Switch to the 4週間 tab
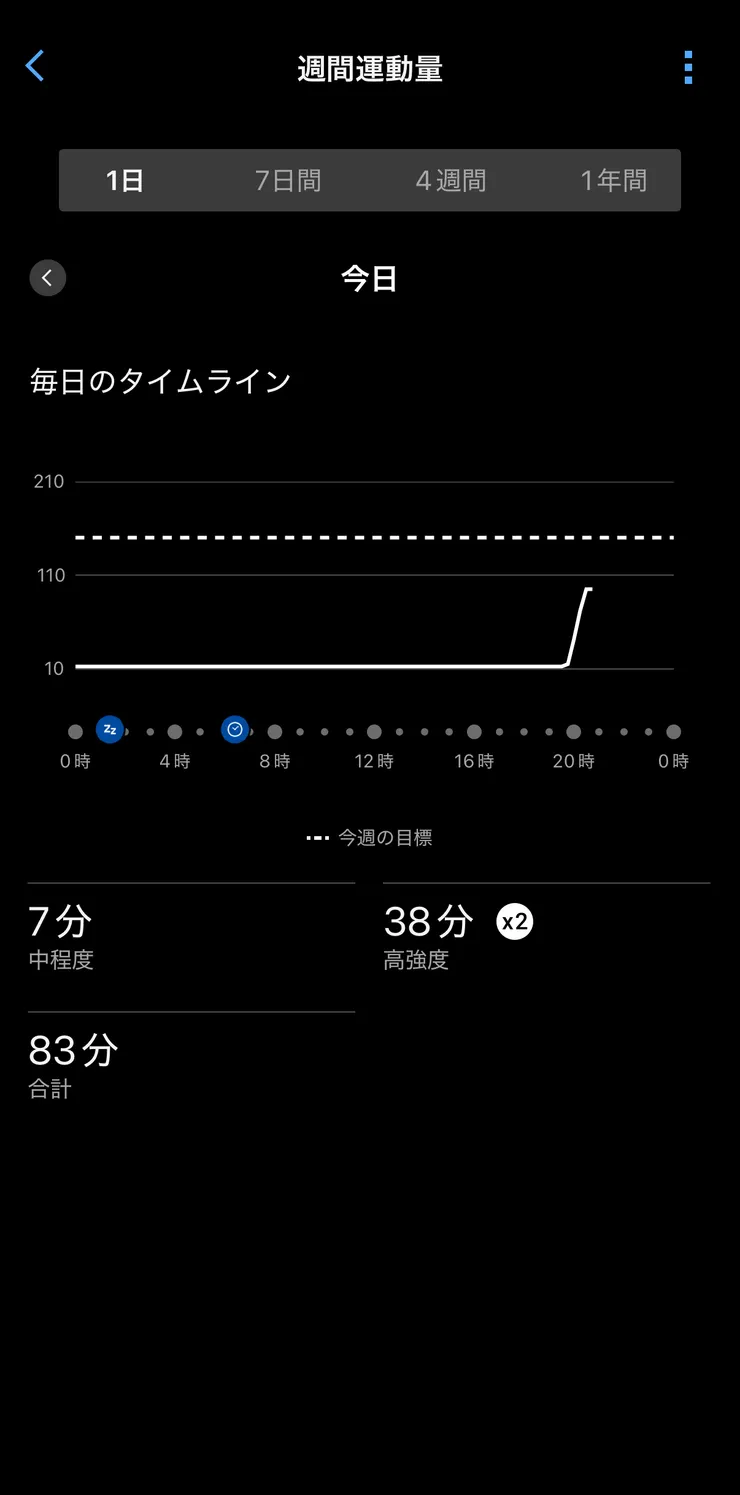Image resolution: width=740 pixels, height=1495 pixels. click(450, 180)
